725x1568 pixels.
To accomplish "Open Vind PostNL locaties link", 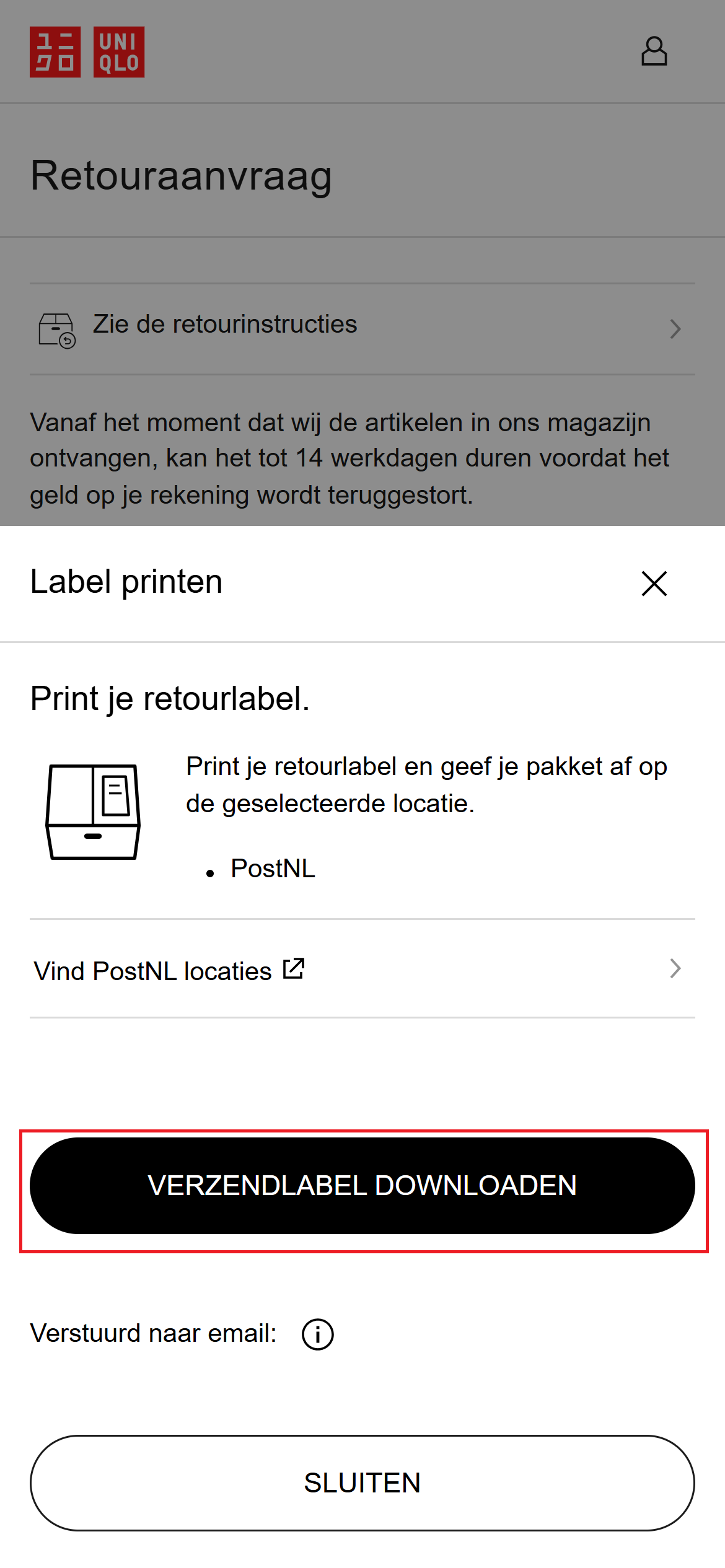I will (169, 970).
